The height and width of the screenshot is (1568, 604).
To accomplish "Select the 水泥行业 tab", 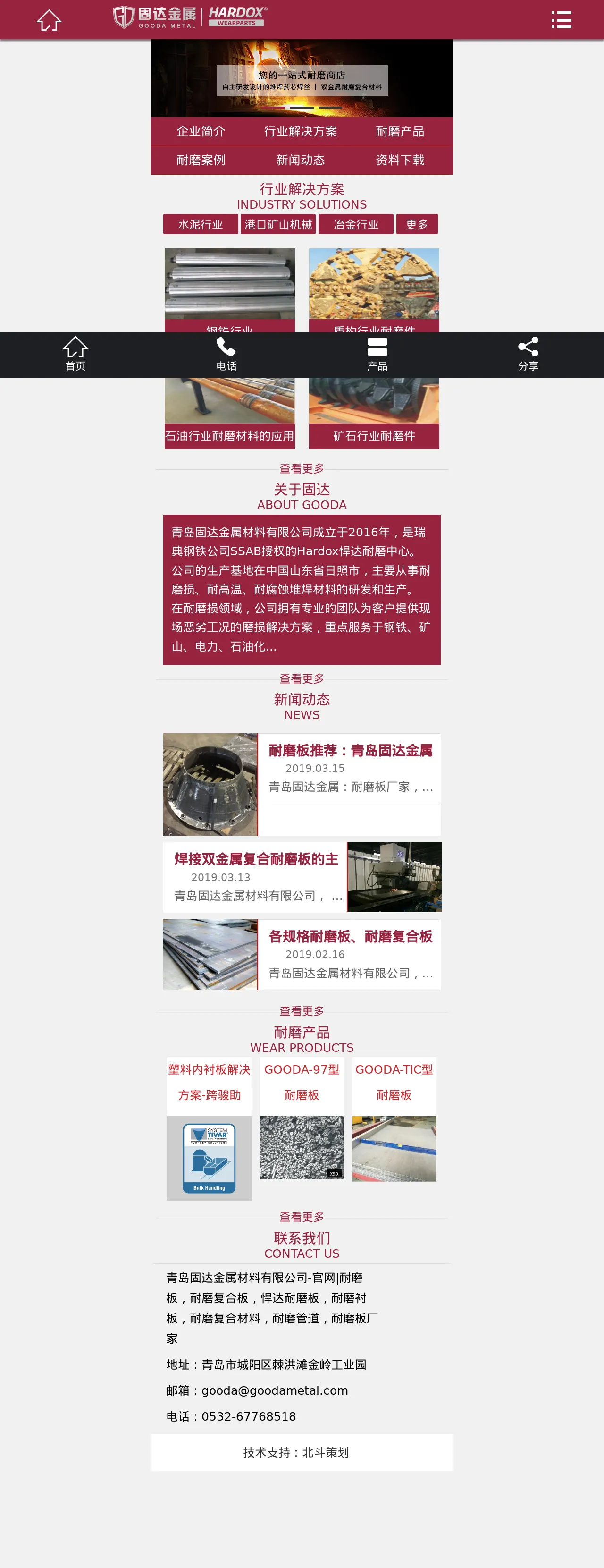I will 200,225.
